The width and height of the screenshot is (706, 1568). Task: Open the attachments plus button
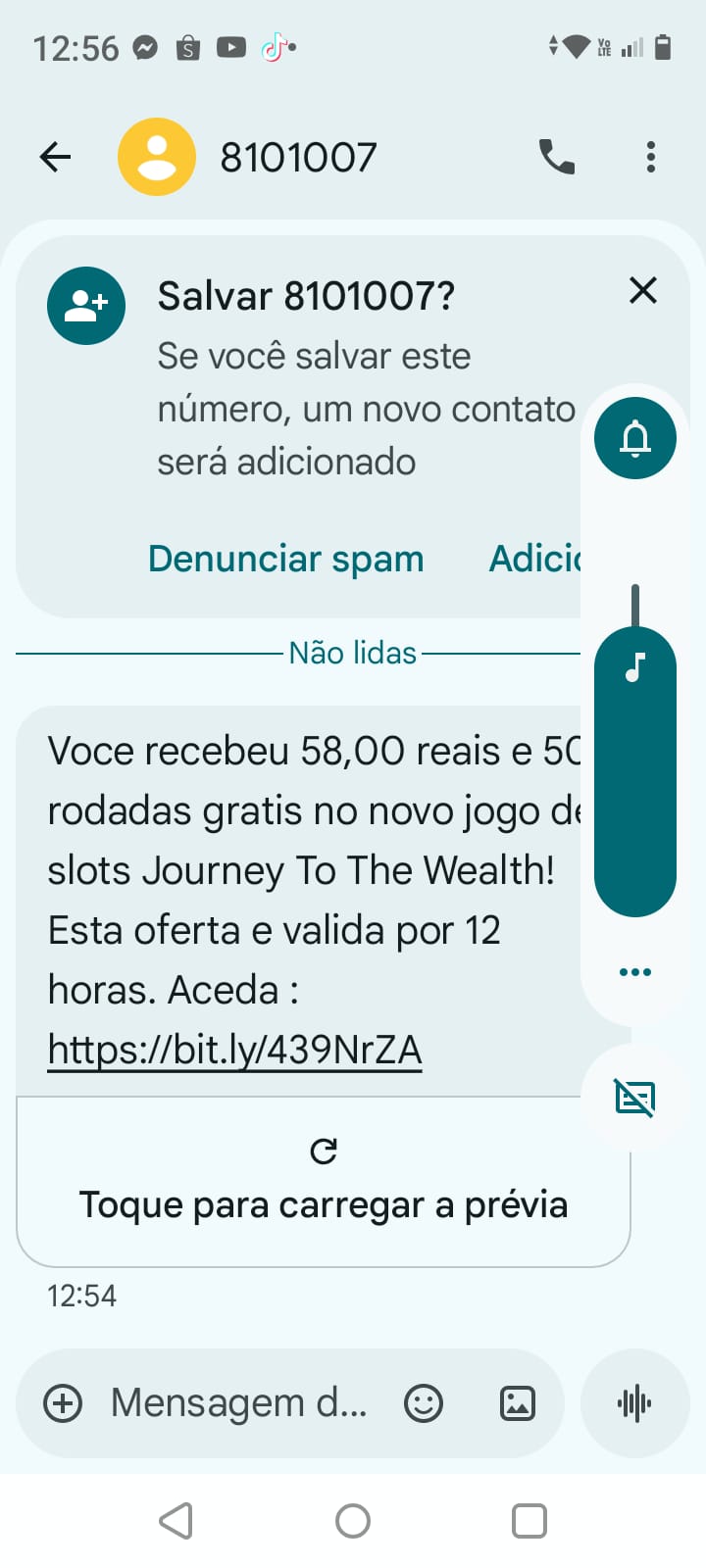[64, 1403]
